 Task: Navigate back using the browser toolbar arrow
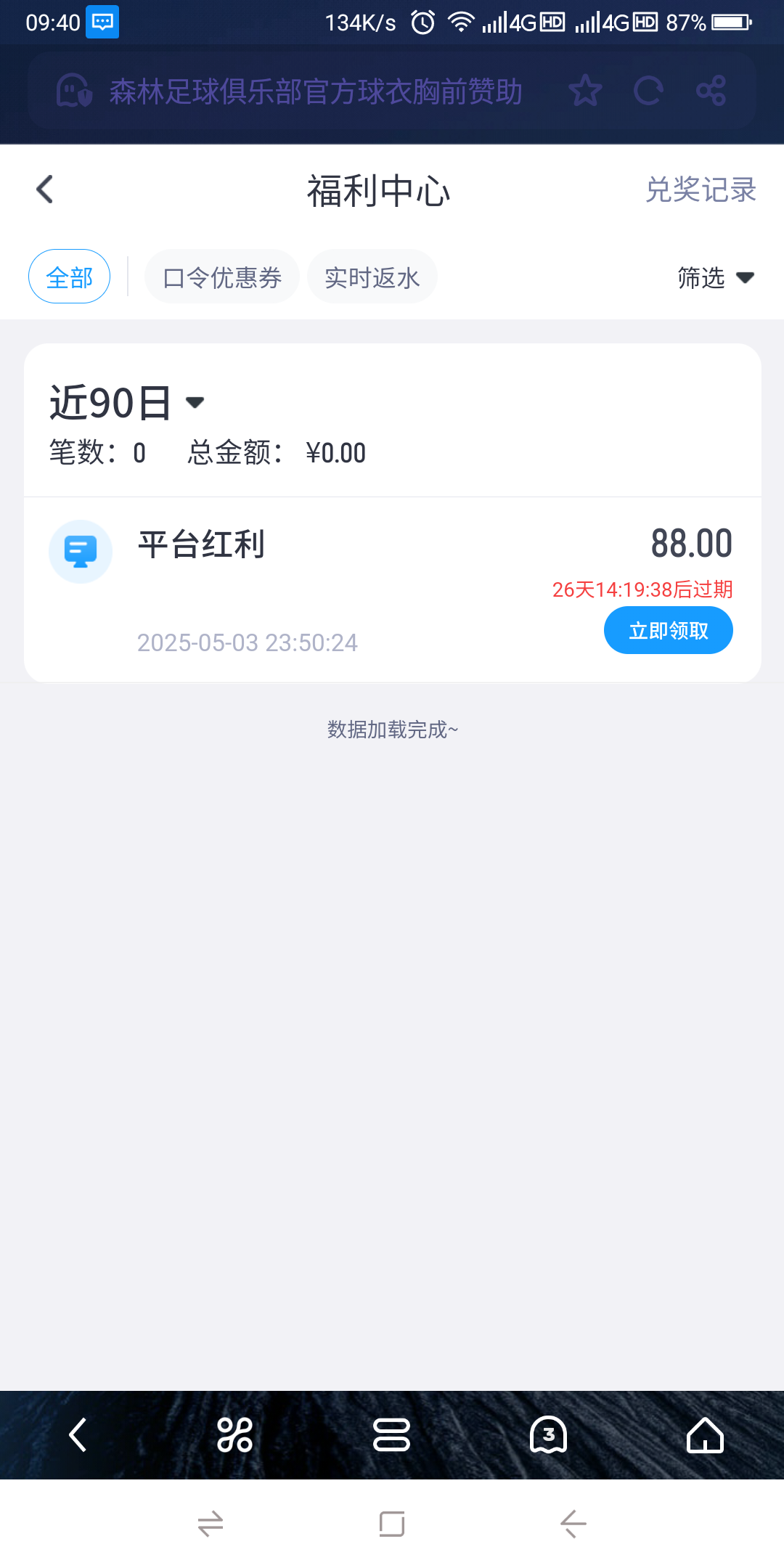pos(78,1435)
